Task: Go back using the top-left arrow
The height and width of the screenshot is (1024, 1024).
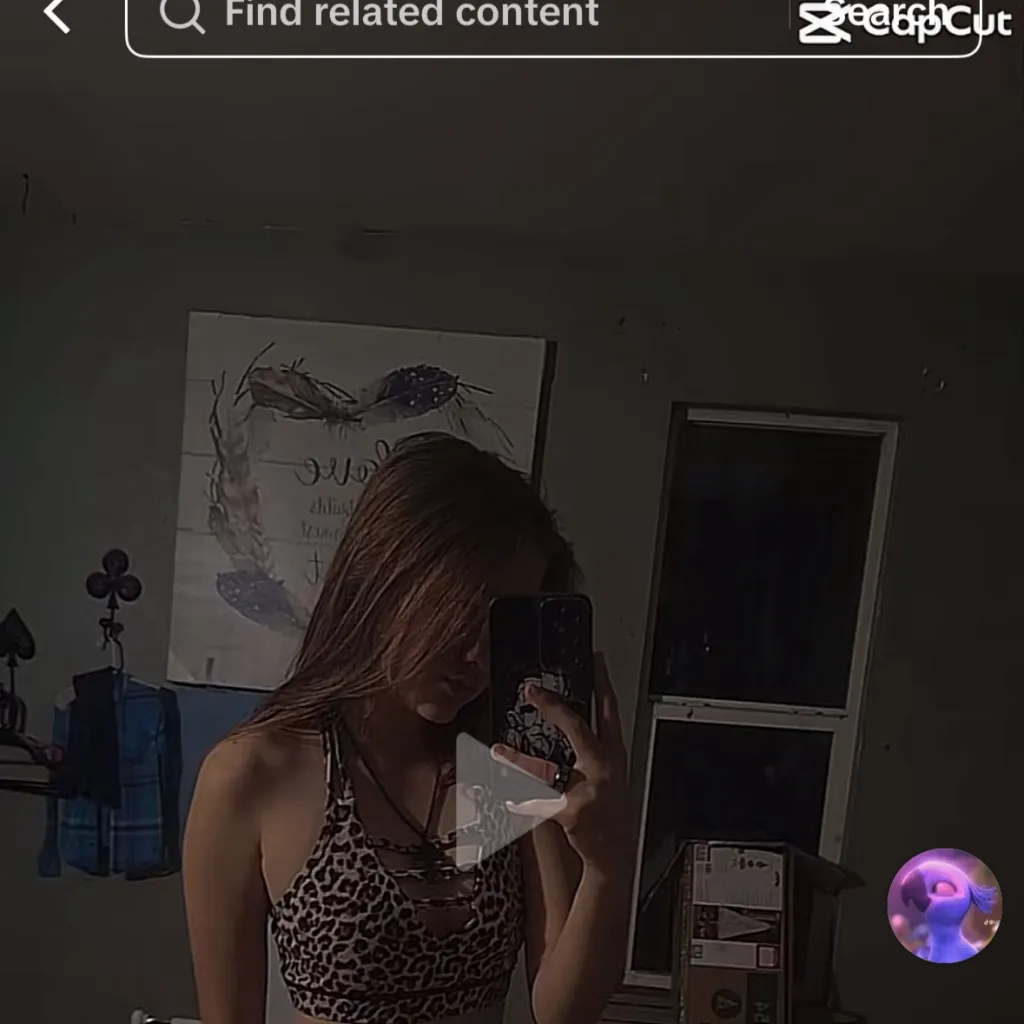Action: pos(57,16)
